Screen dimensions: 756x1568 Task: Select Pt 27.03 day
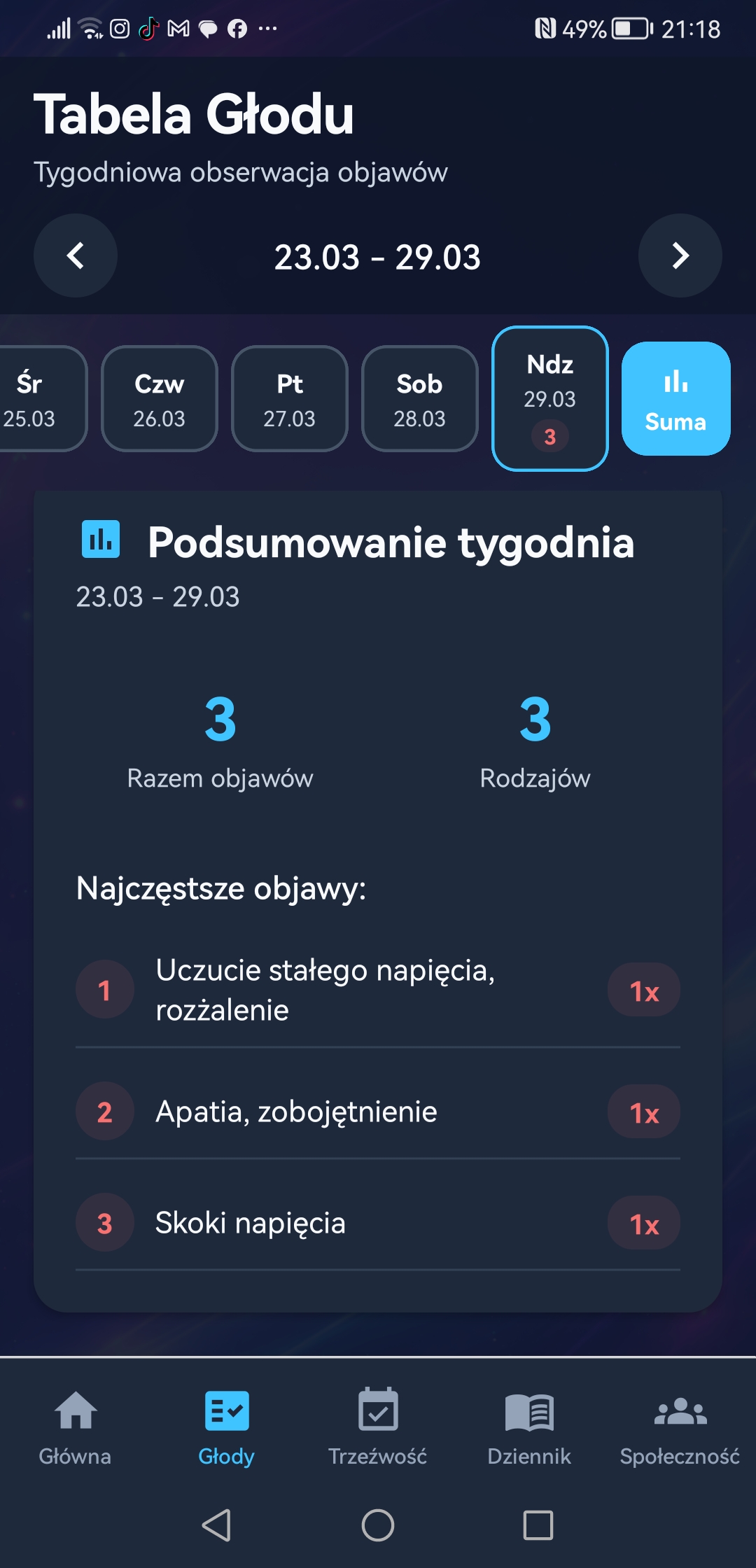[290, 399]
